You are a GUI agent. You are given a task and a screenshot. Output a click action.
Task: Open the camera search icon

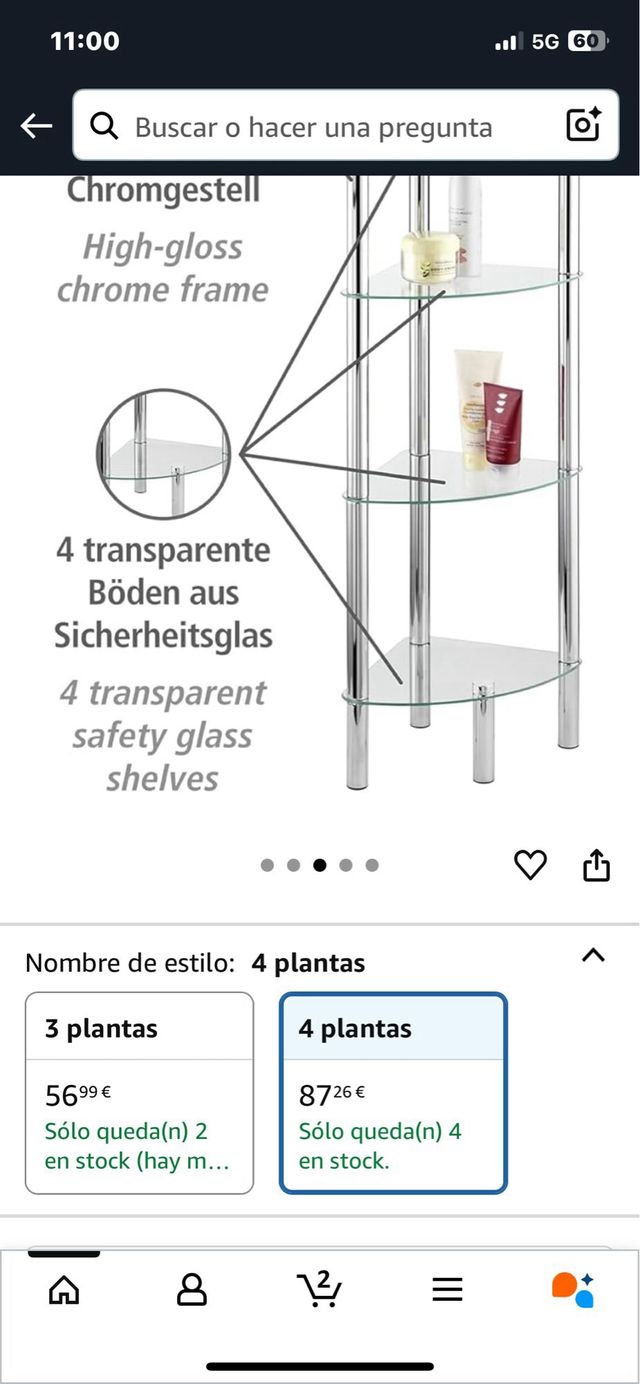point(583,125)
